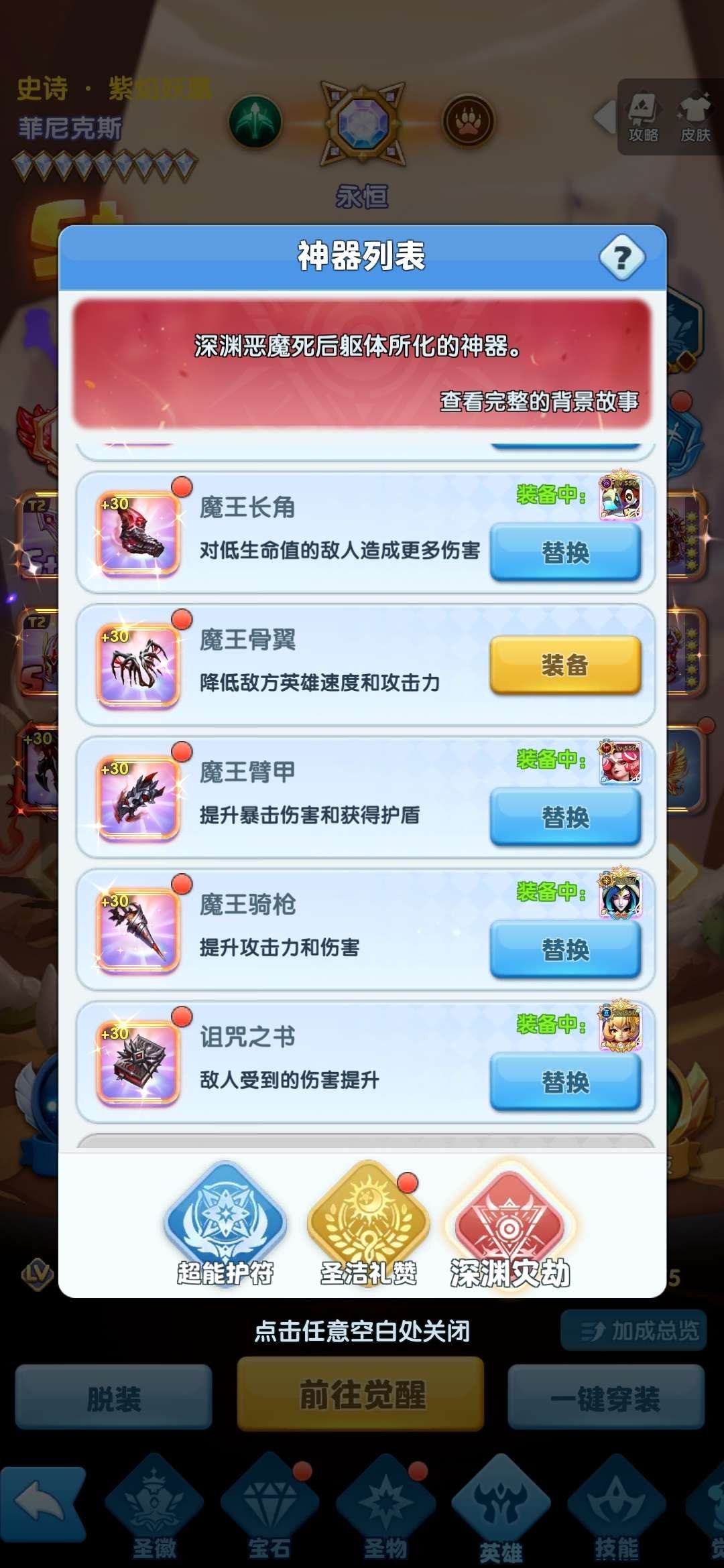Open the 攻略 guide icon
The image size is (724, 1568).
pyautogui.click(x=642, y=113)
